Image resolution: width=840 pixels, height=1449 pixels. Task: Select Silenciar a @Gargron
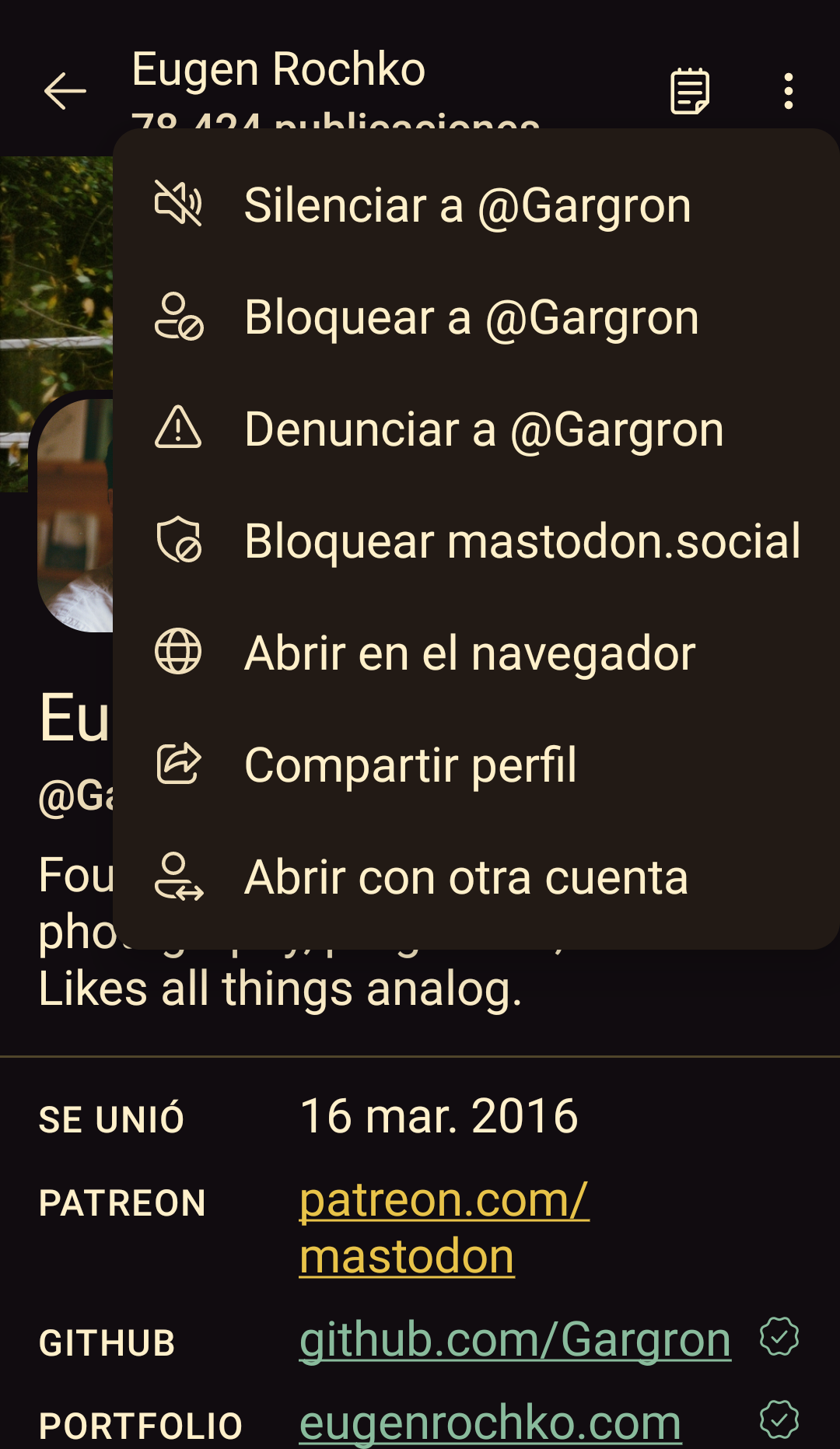pyautogui.click(x=476, y=205)
